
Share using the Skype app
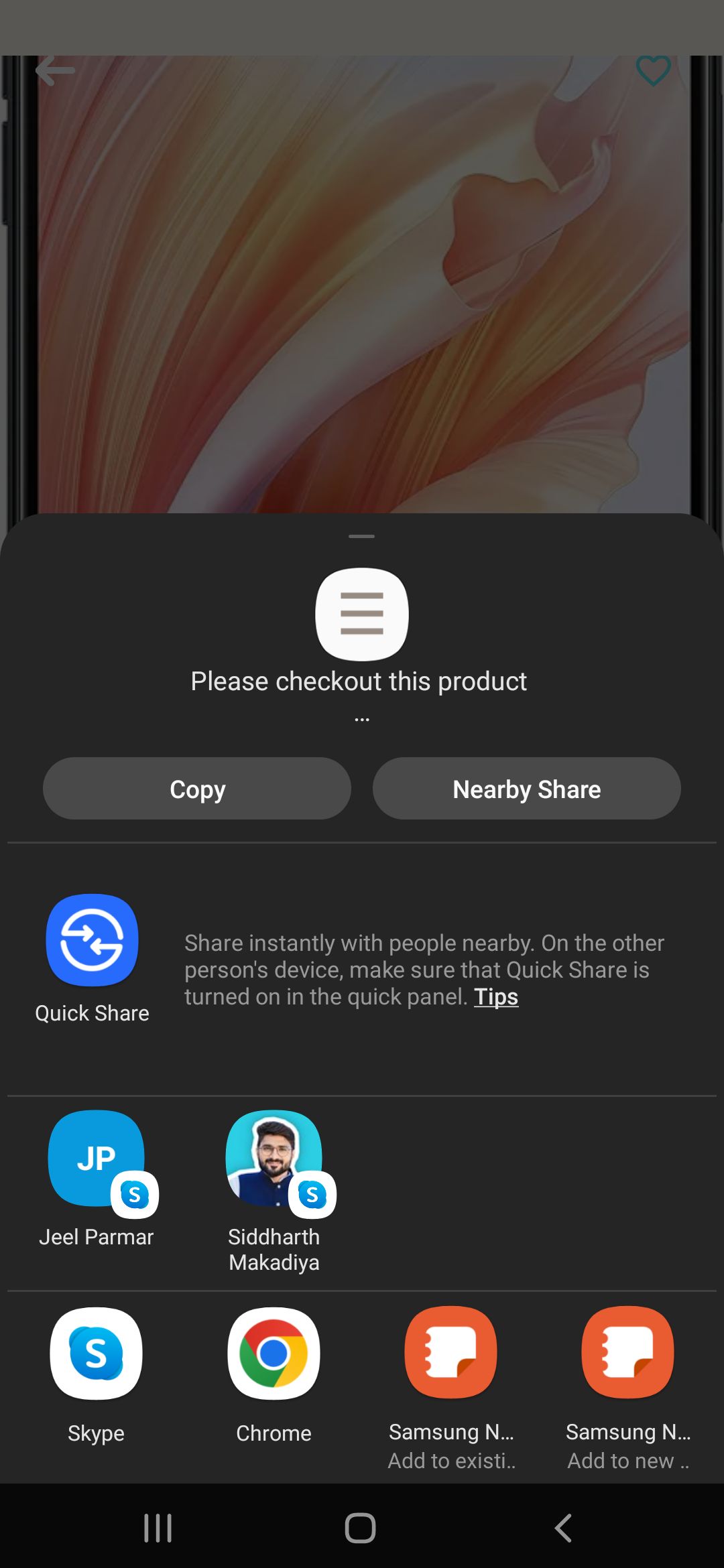(96, 1375)
